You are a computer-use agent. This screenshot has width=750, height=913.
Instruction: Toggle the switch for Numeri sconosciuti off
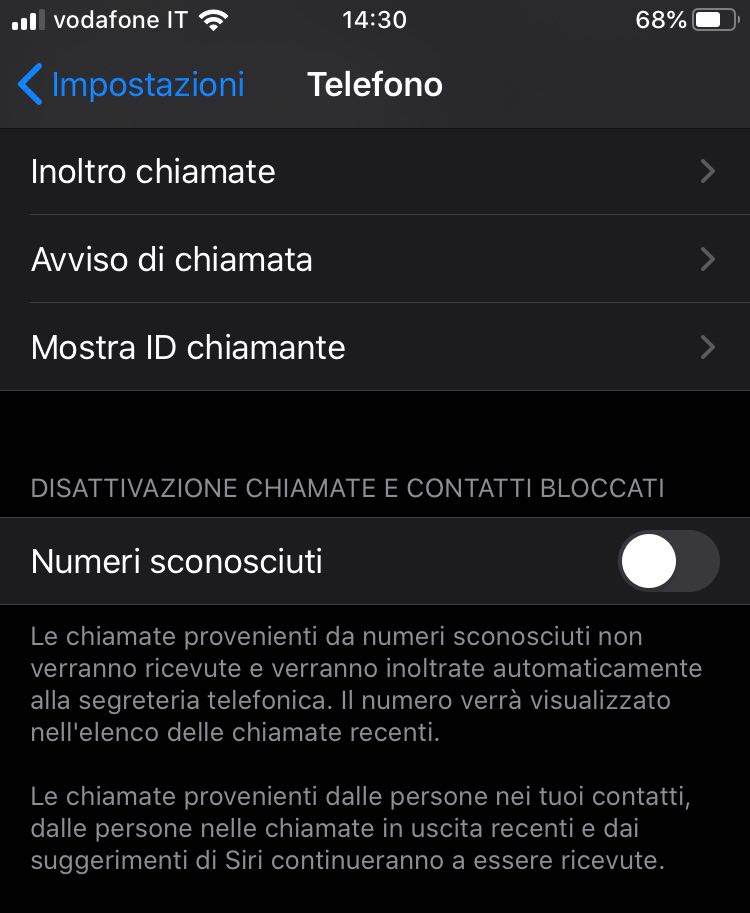pos(670,561)
